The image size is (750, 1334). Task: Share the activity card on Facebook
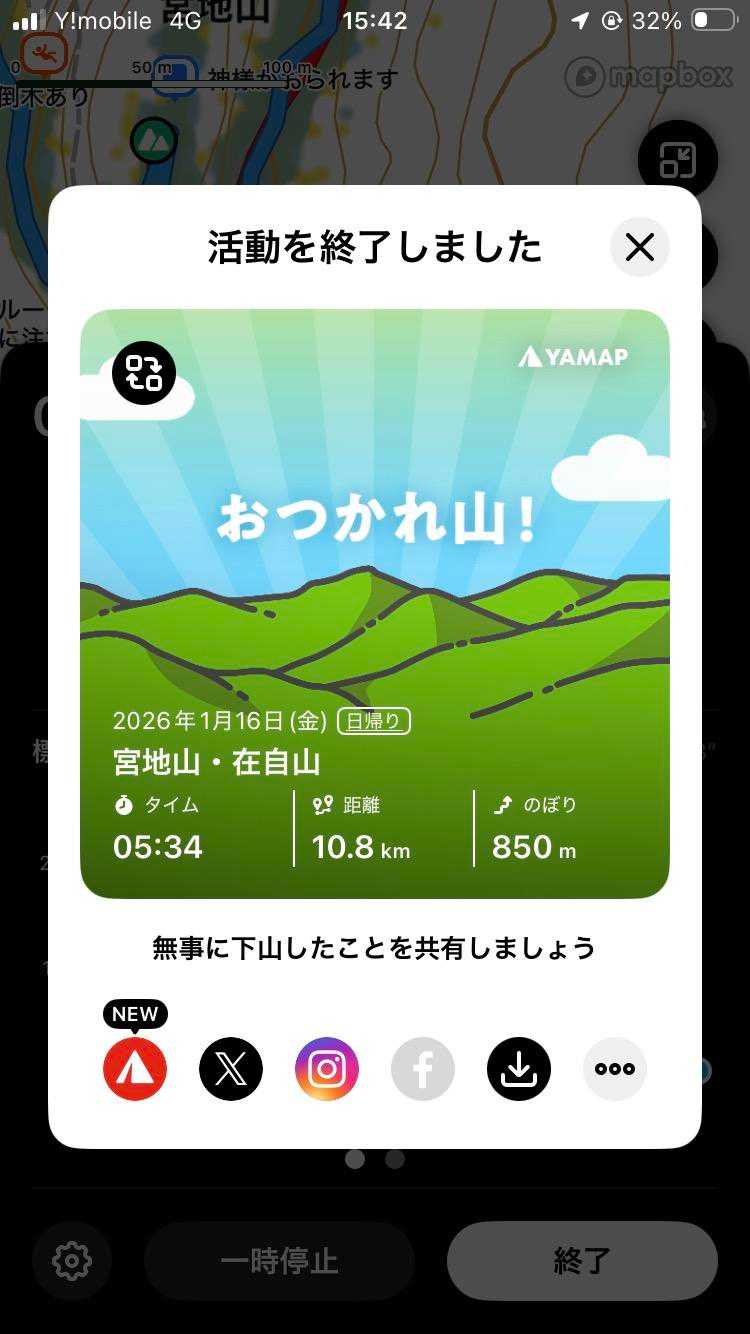click(x=423, y=1069)
